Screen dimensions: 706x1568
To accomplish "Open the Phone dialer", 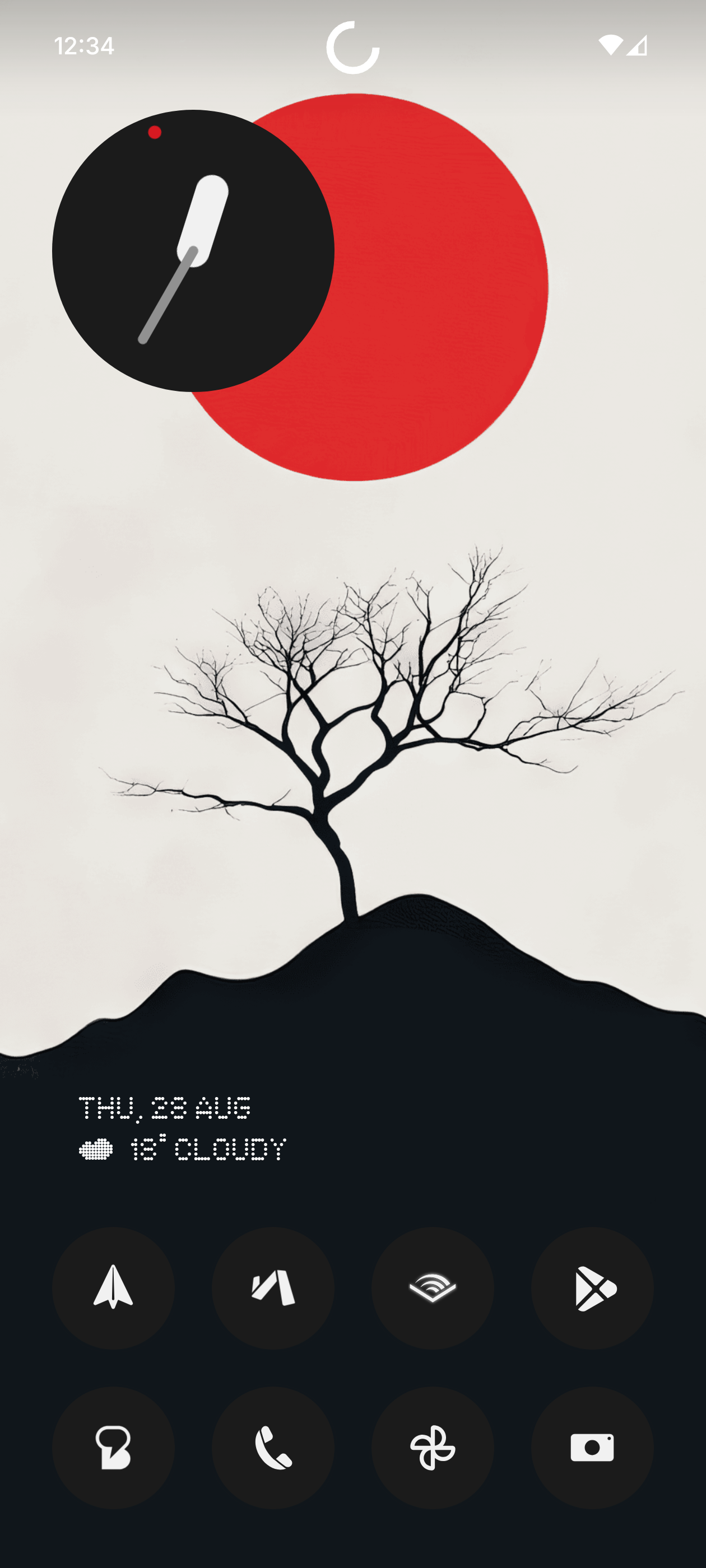I will pyautogui.click(x=273, y=1448).
